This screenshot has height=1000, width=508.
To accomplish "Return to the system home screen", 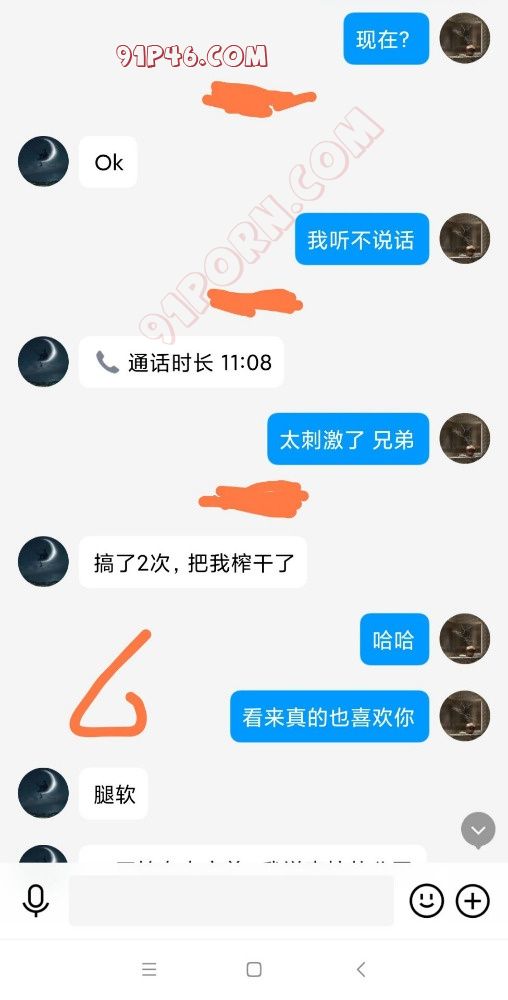I will coord(254,969).
